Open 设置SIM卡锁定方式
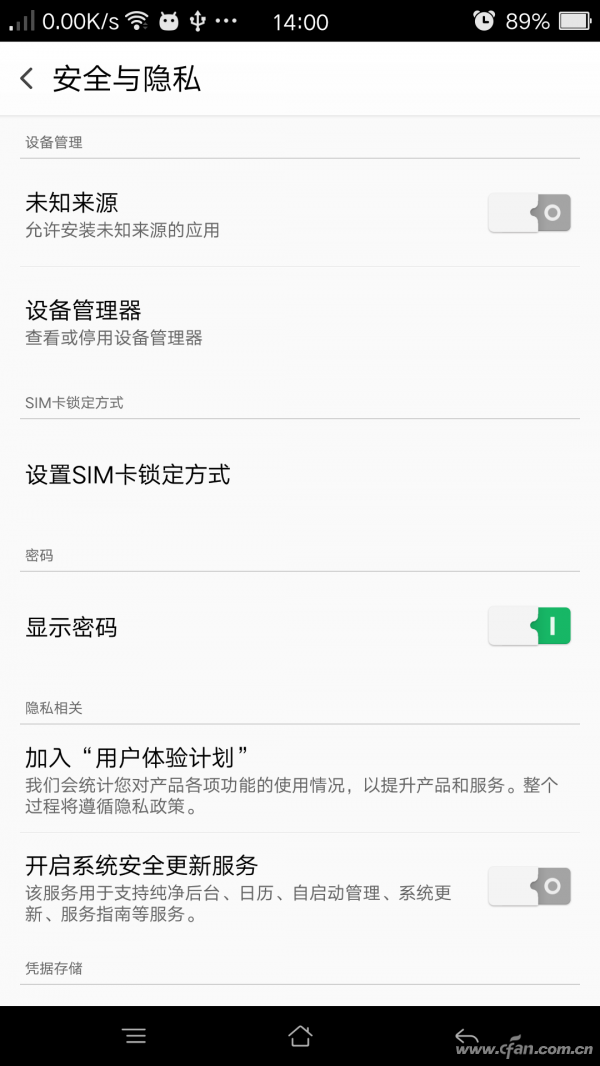The image size is (600, 1066). [x=300, y=474]
